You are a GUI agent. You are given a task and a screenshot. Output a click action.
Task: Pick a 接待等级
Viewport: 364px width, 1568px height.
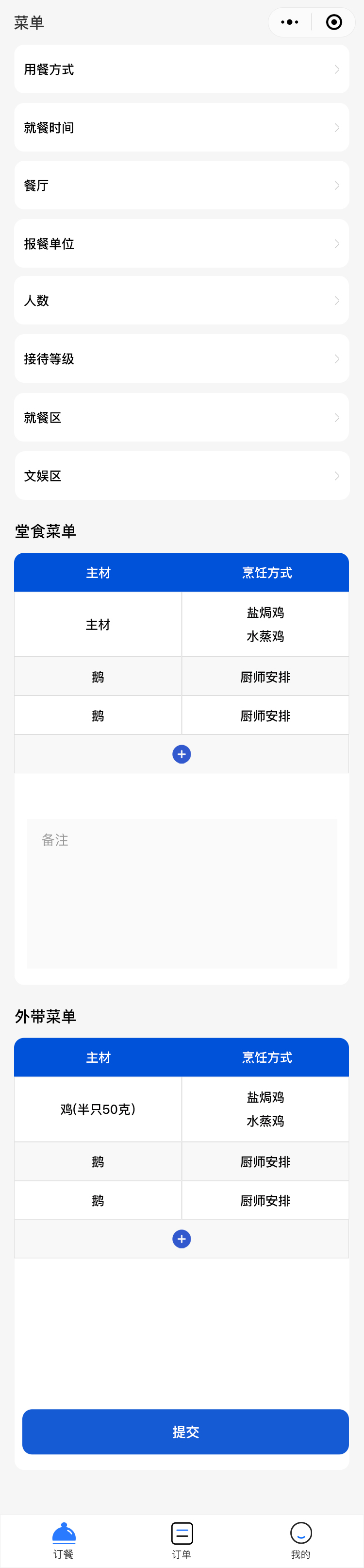(x=182, y=358)
